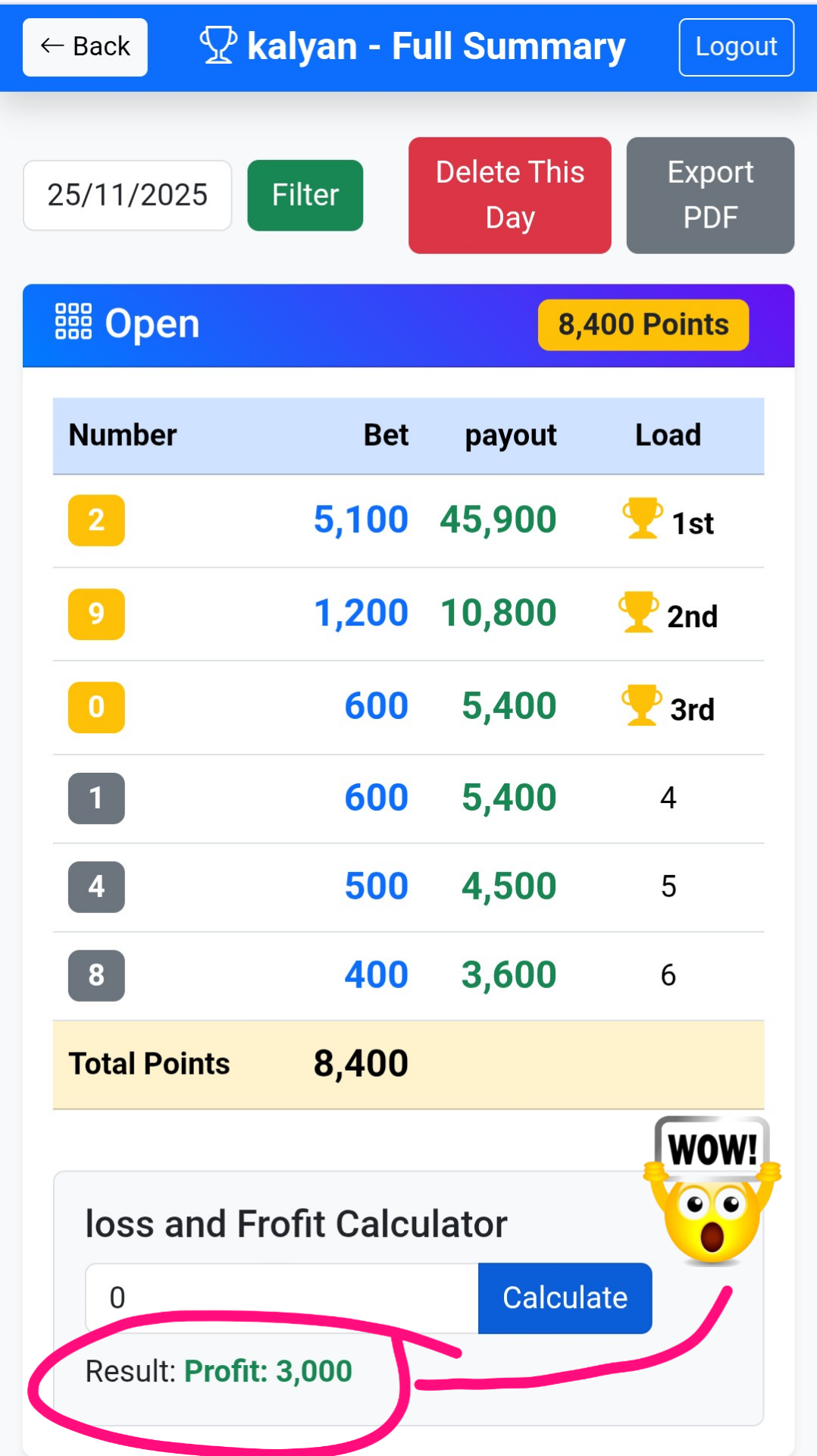Focus the calculator number input field
817x1456 pixels.
pos(281,1298)
